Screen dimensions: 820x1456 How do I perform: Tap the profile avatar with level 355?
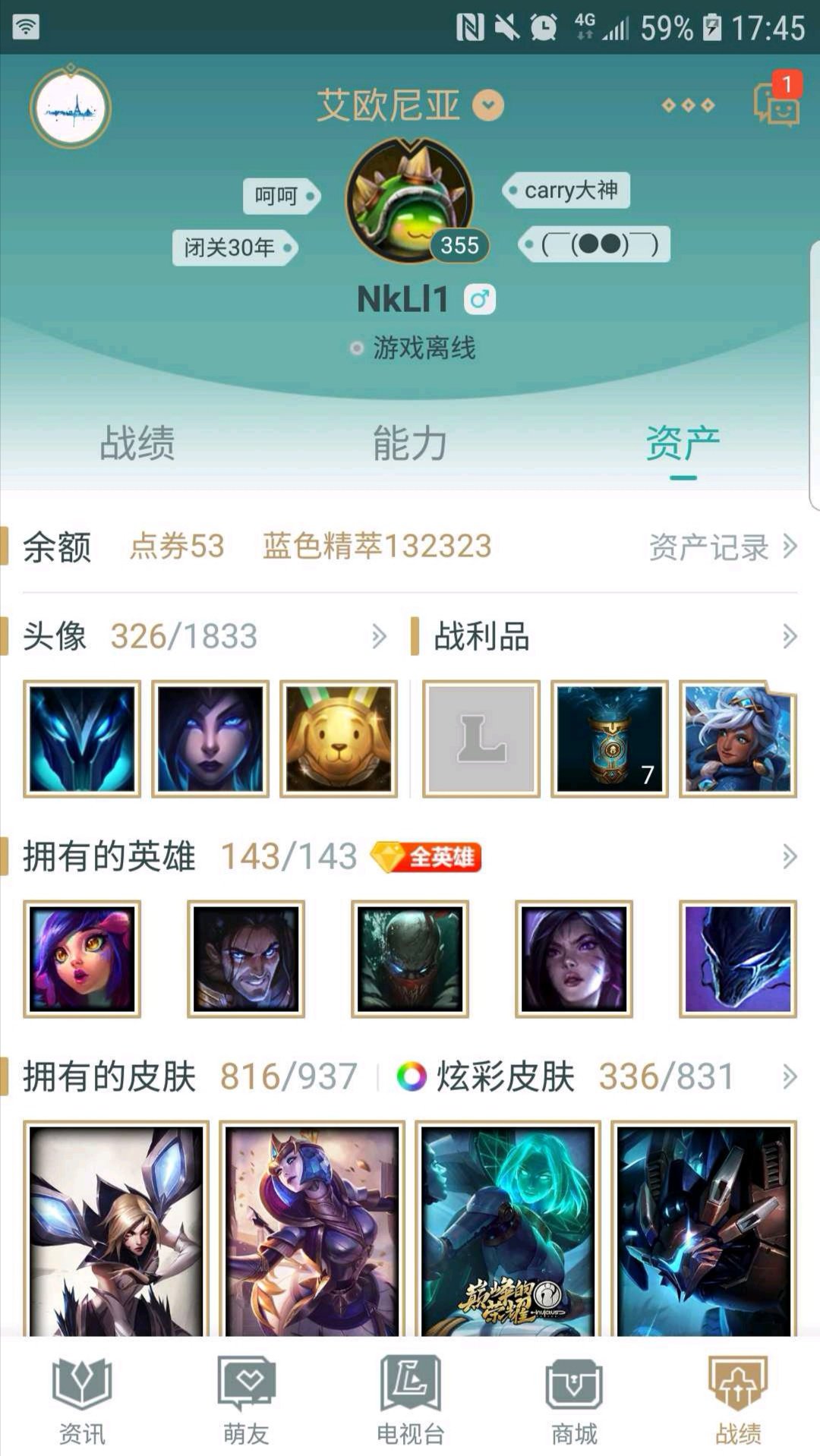coord(410,201)
